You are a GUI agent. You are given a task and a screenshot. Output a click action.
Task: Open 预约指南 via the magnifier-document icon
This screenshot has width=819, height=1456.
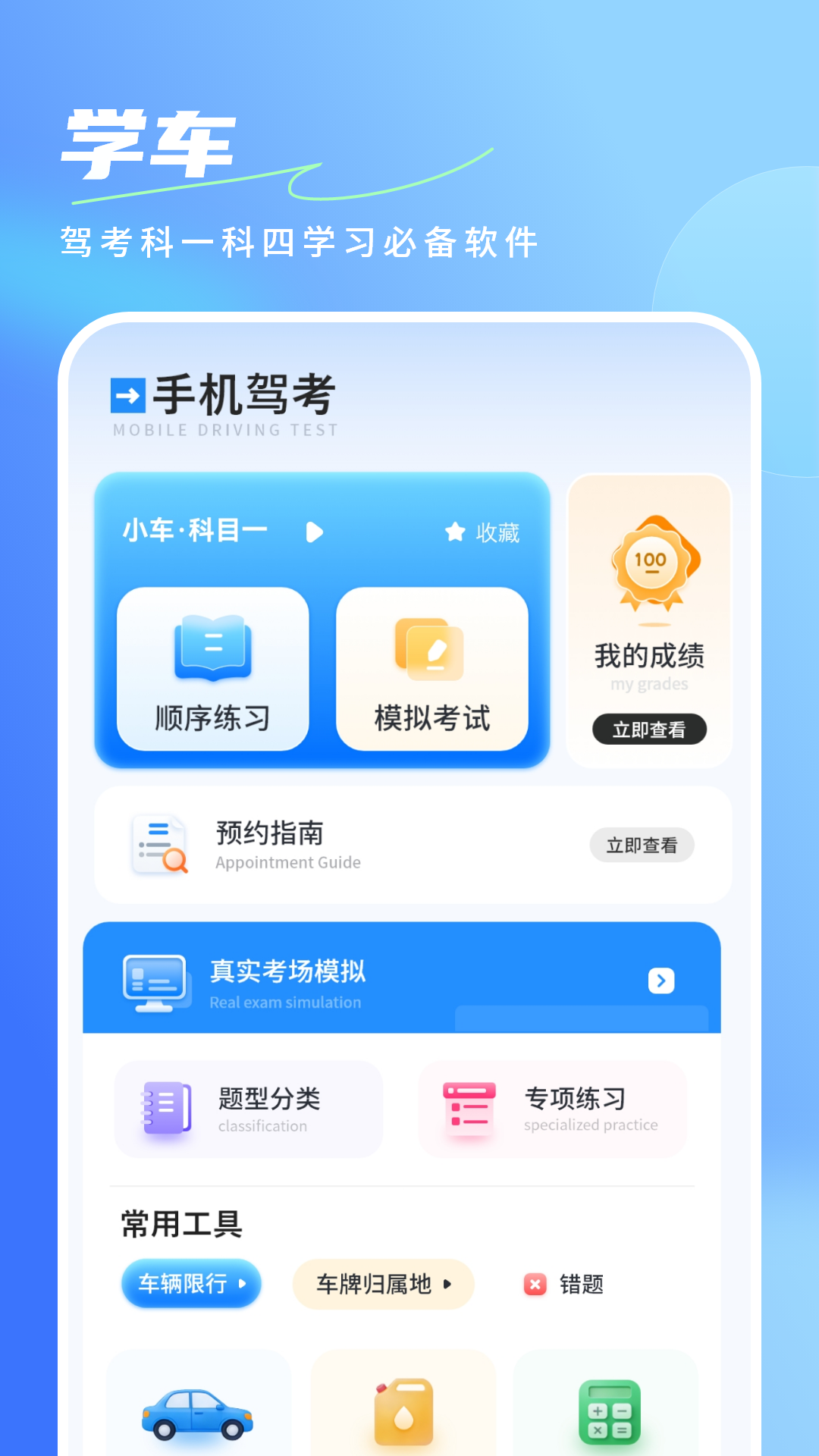point(159,843)
